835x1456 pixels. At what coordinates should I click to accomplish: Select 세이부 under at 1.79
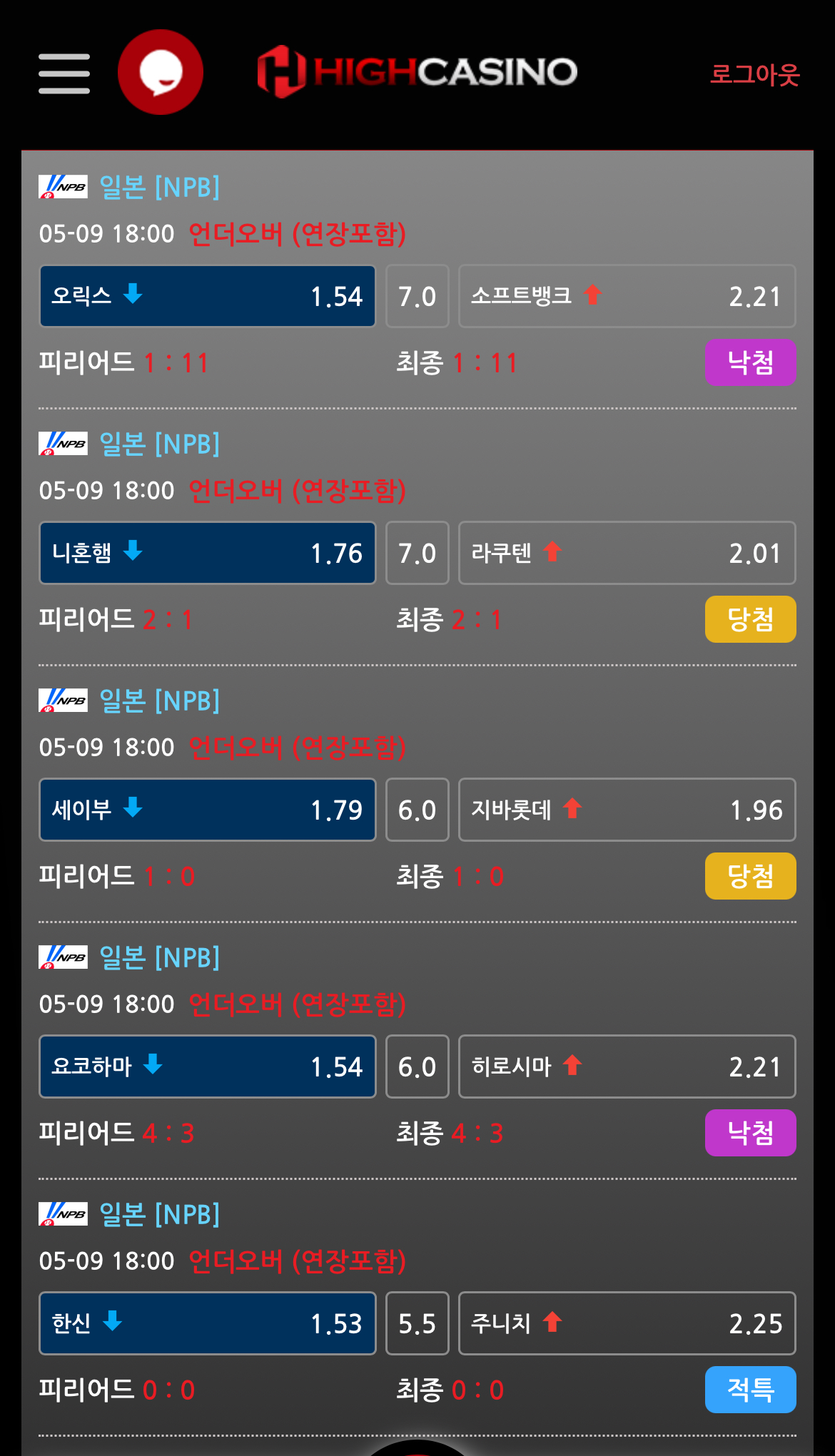tap(208, 810)
